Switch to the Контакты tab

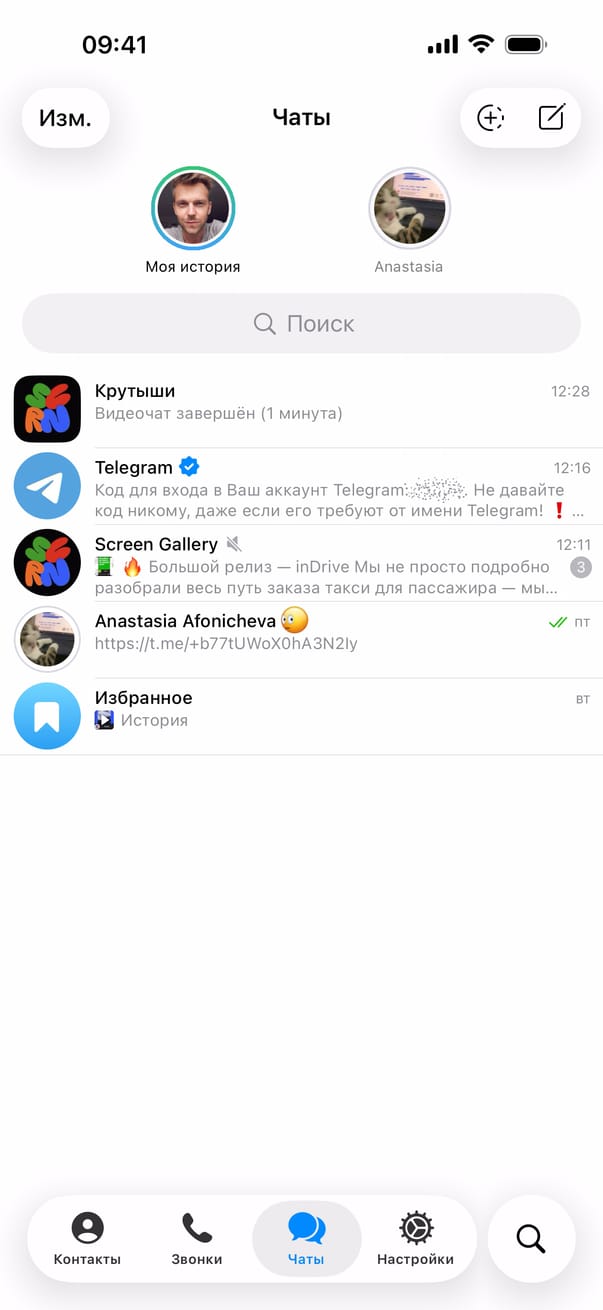click(87, 1240)
